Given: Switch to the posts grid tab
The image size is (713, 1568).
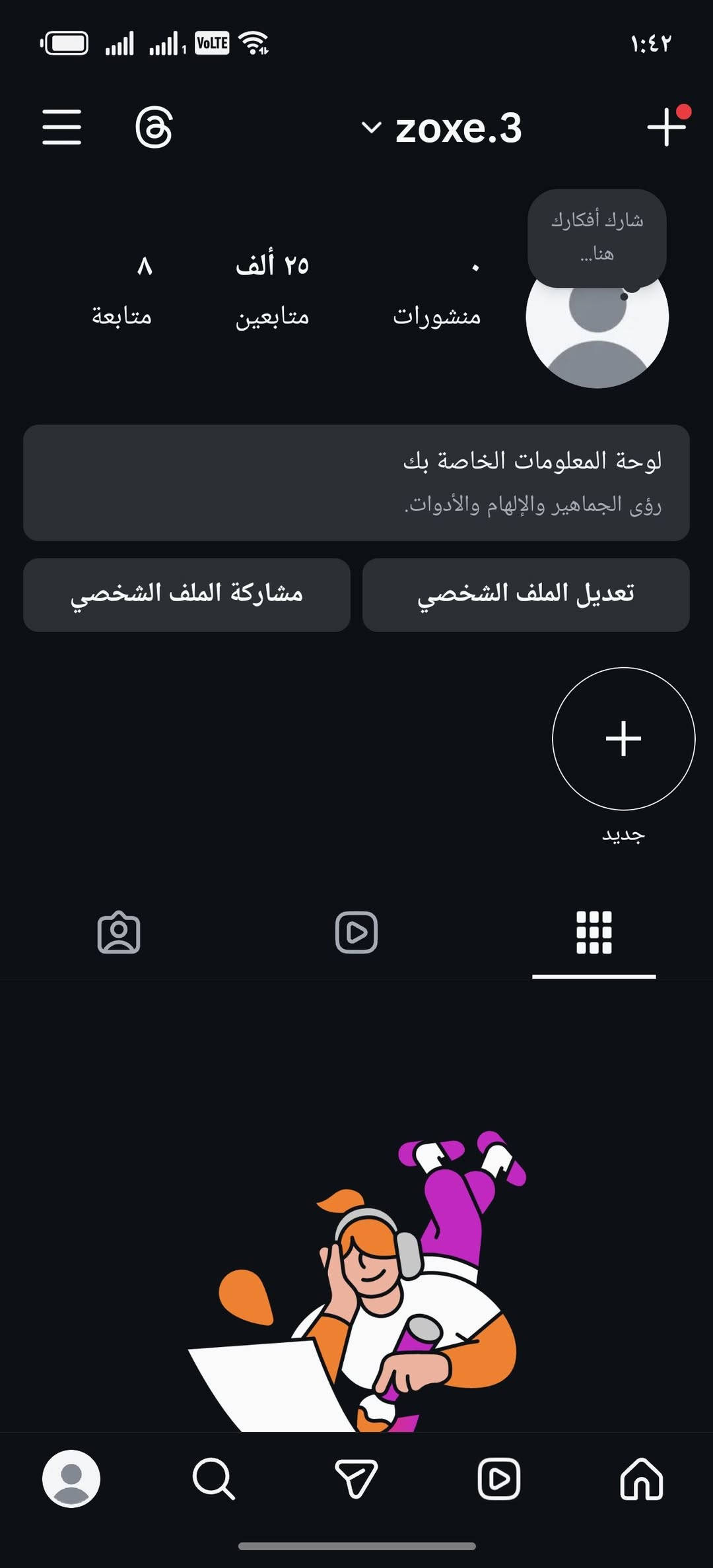Looking at the screenshot, I should 594,932.
